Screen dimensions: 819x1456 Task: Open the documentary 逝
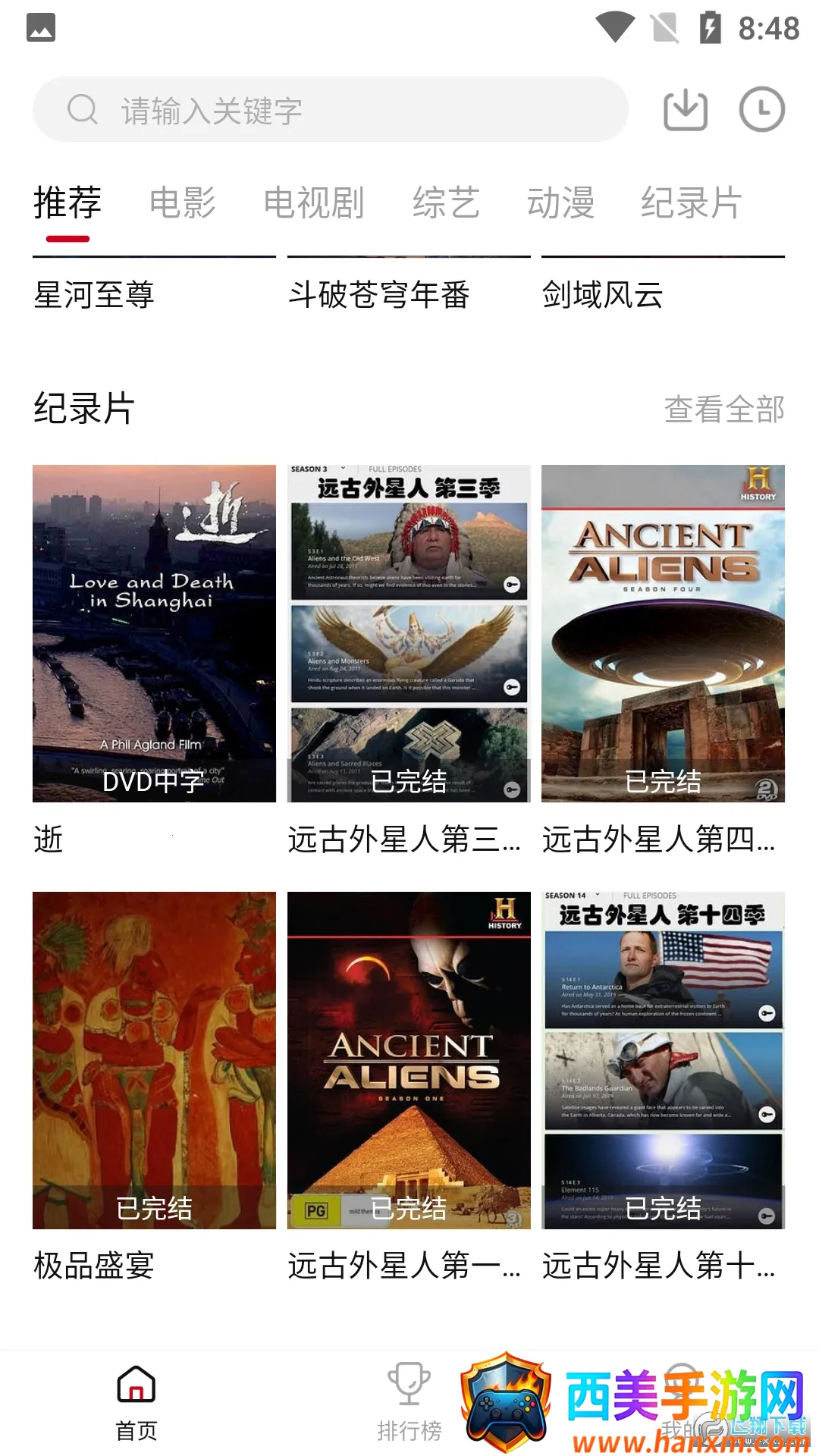click(x=154, y=633)
